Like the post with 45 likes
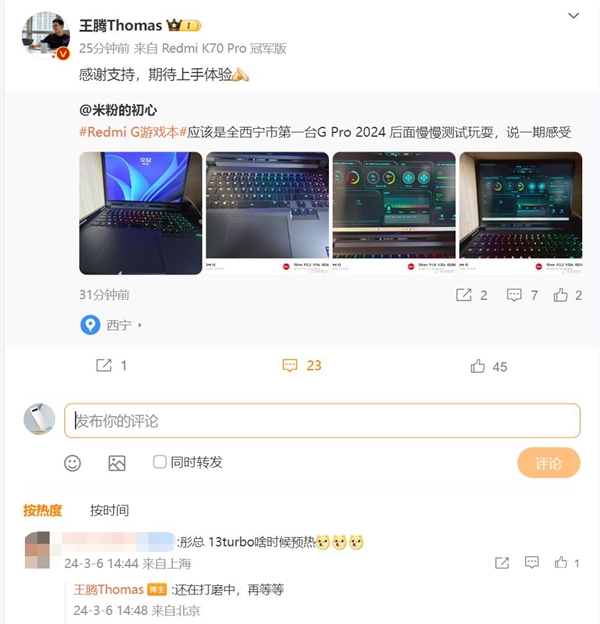The width and height of the screenshot is (600, 624). point(489,366)
